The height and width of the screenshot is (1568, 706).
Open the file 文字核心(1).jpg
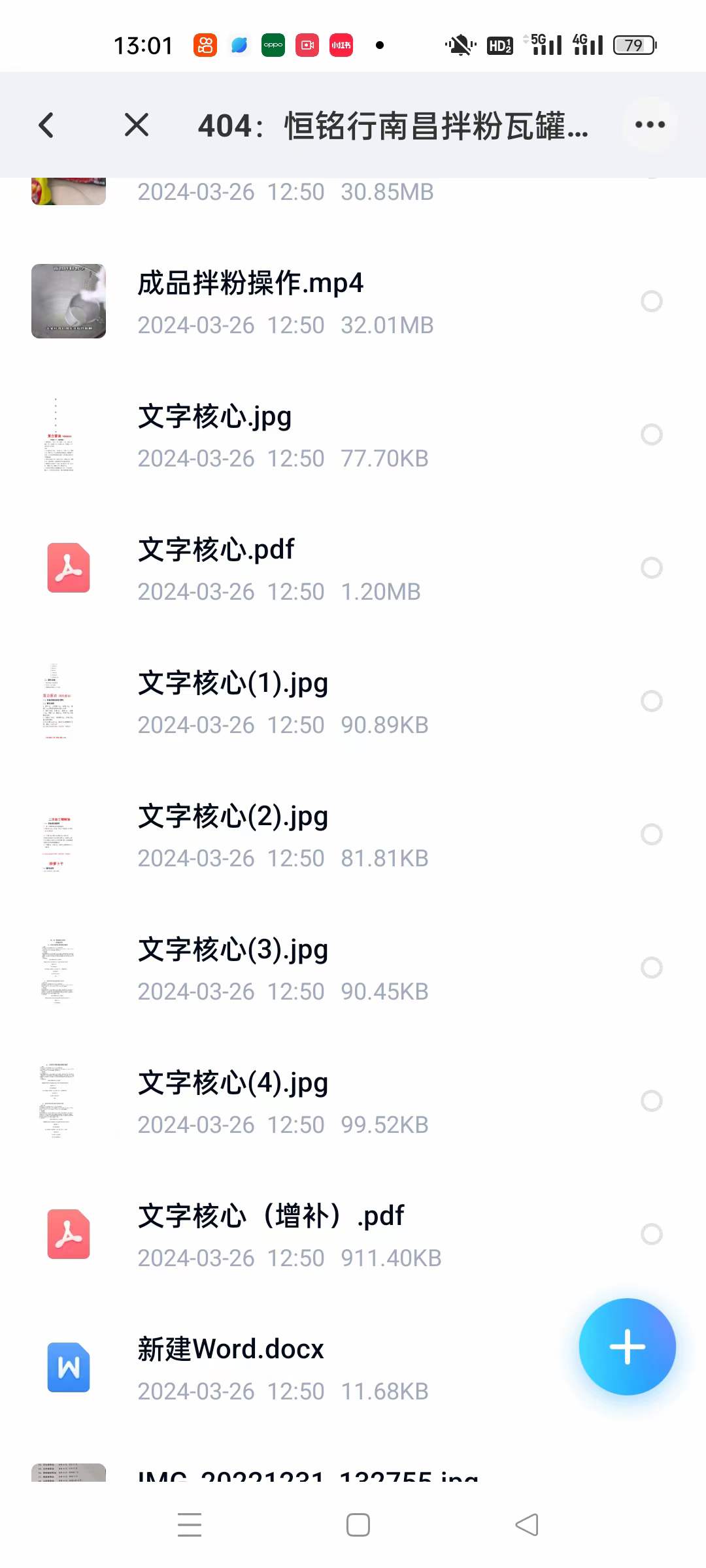pos(233,683)
